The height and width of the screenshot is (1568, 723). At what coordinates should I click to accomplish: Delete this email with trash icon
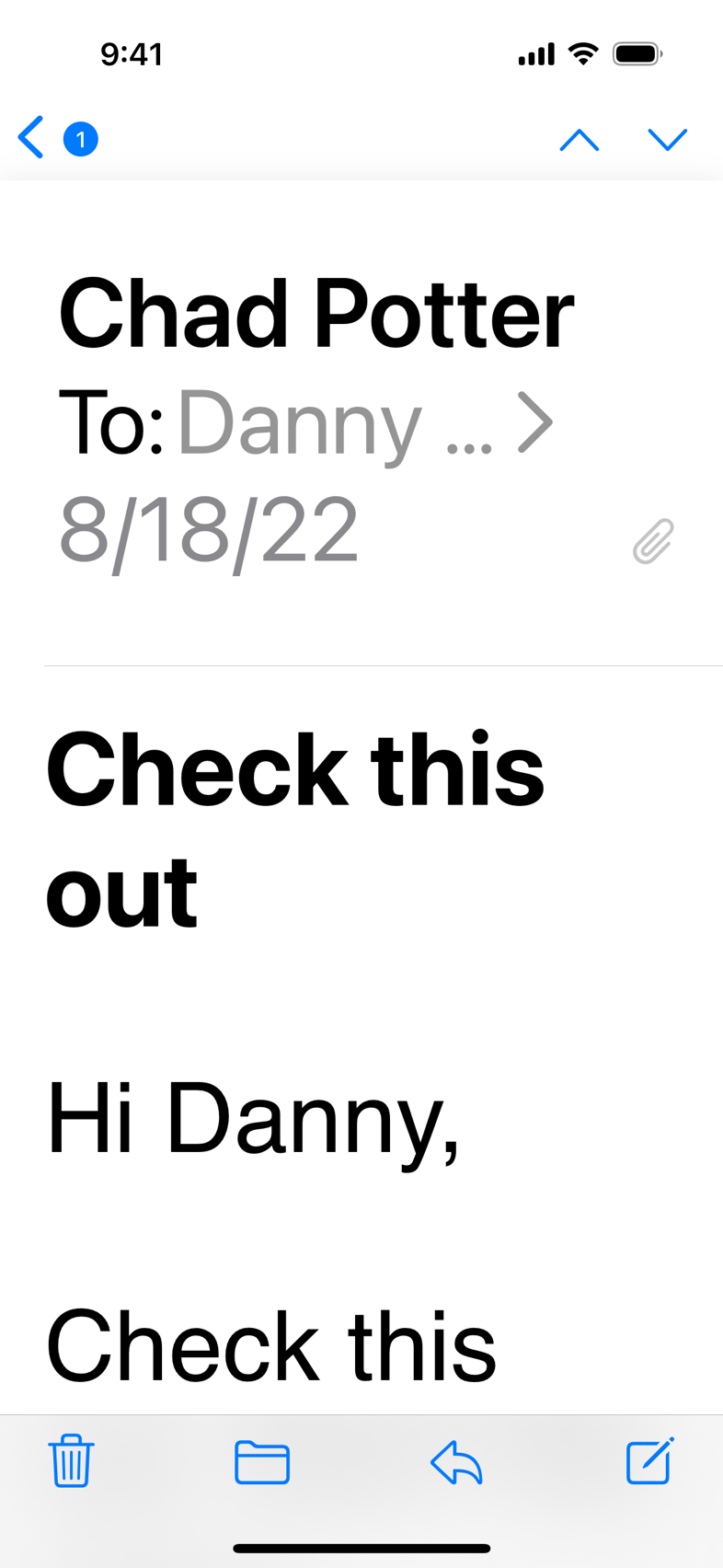(x=71, y=1461)
